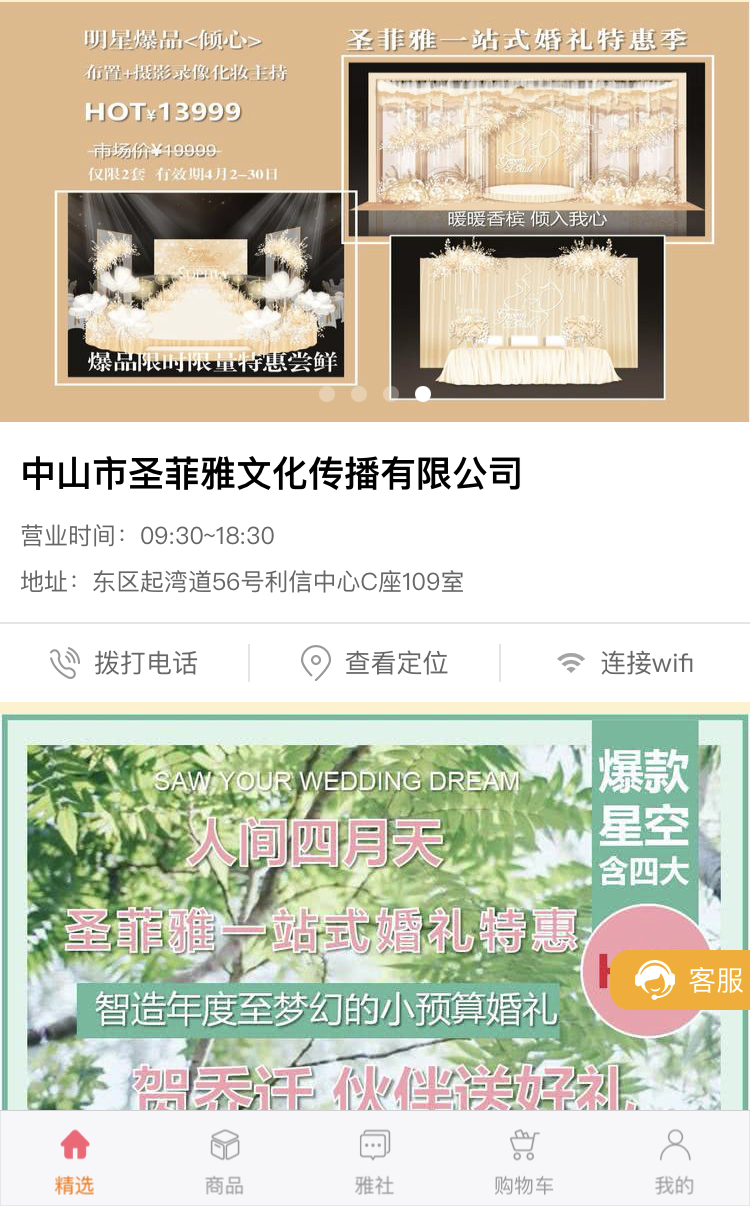Image resolution: width=750 pixels, height=1206 pixels.
Task: Switch to the 商品 tab
Action: 224,1161
